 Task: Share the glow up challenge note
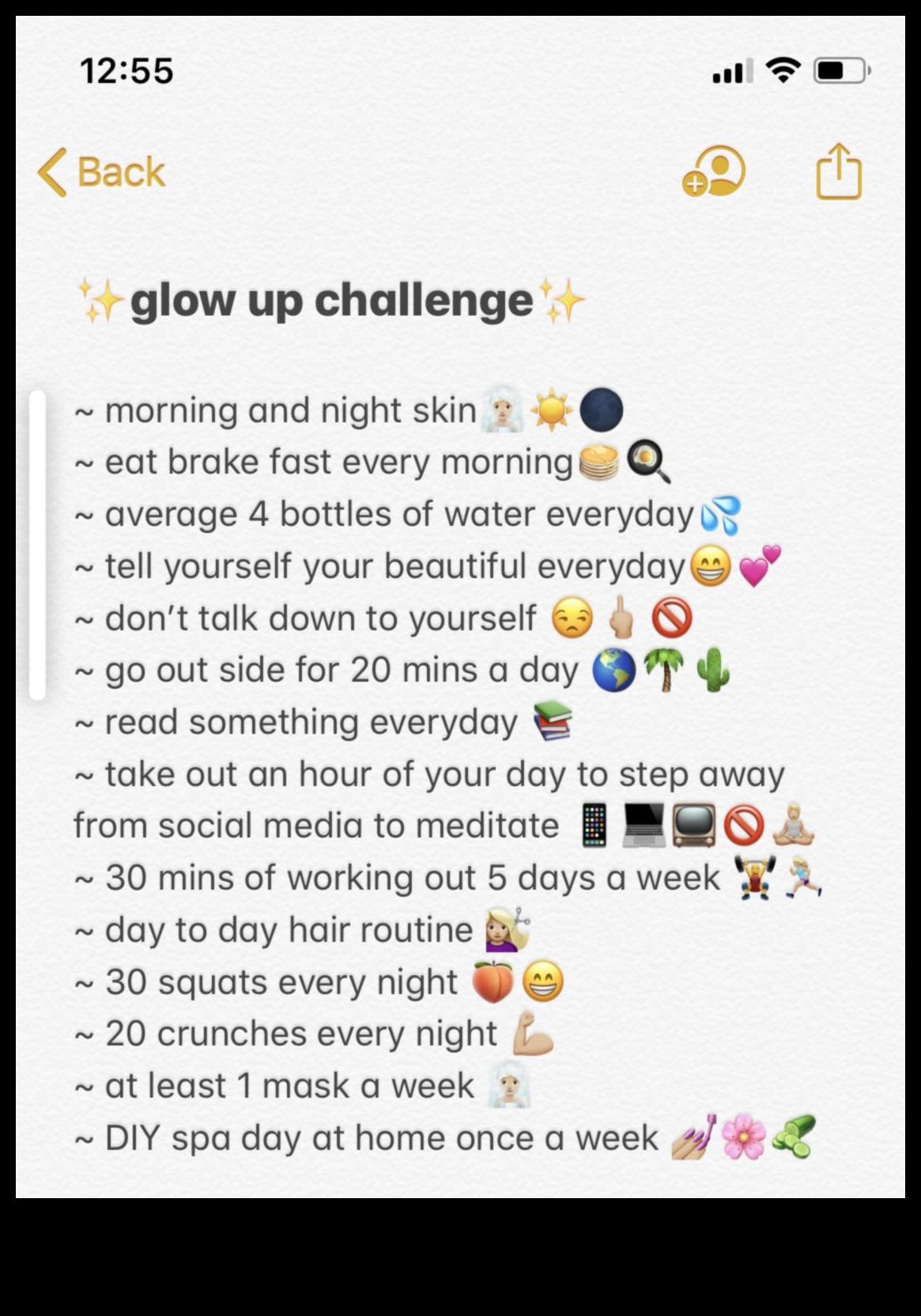pos(838,171)
